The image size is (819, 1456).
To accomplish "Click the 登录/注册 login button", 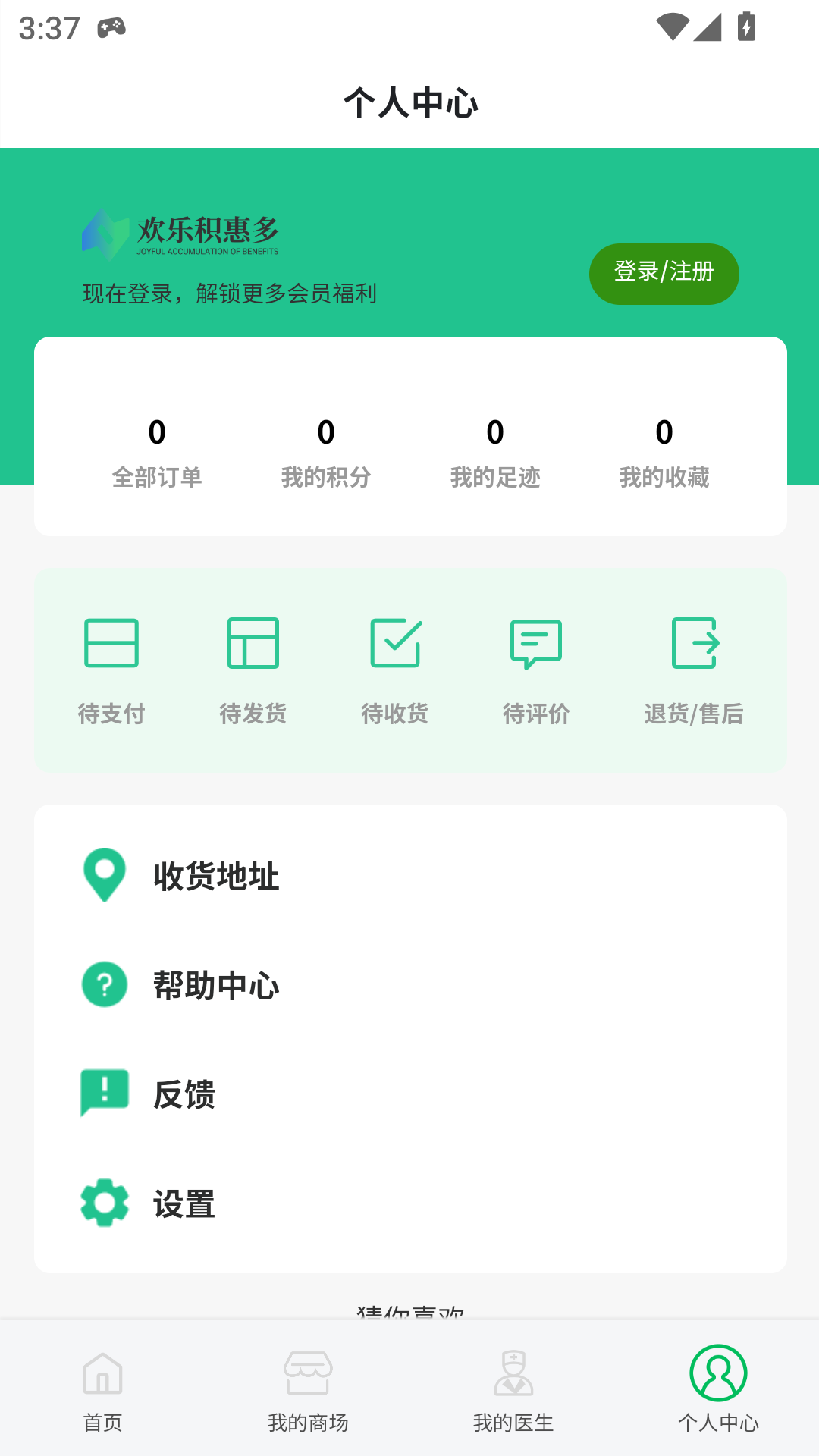I will (x=664, y=273).
